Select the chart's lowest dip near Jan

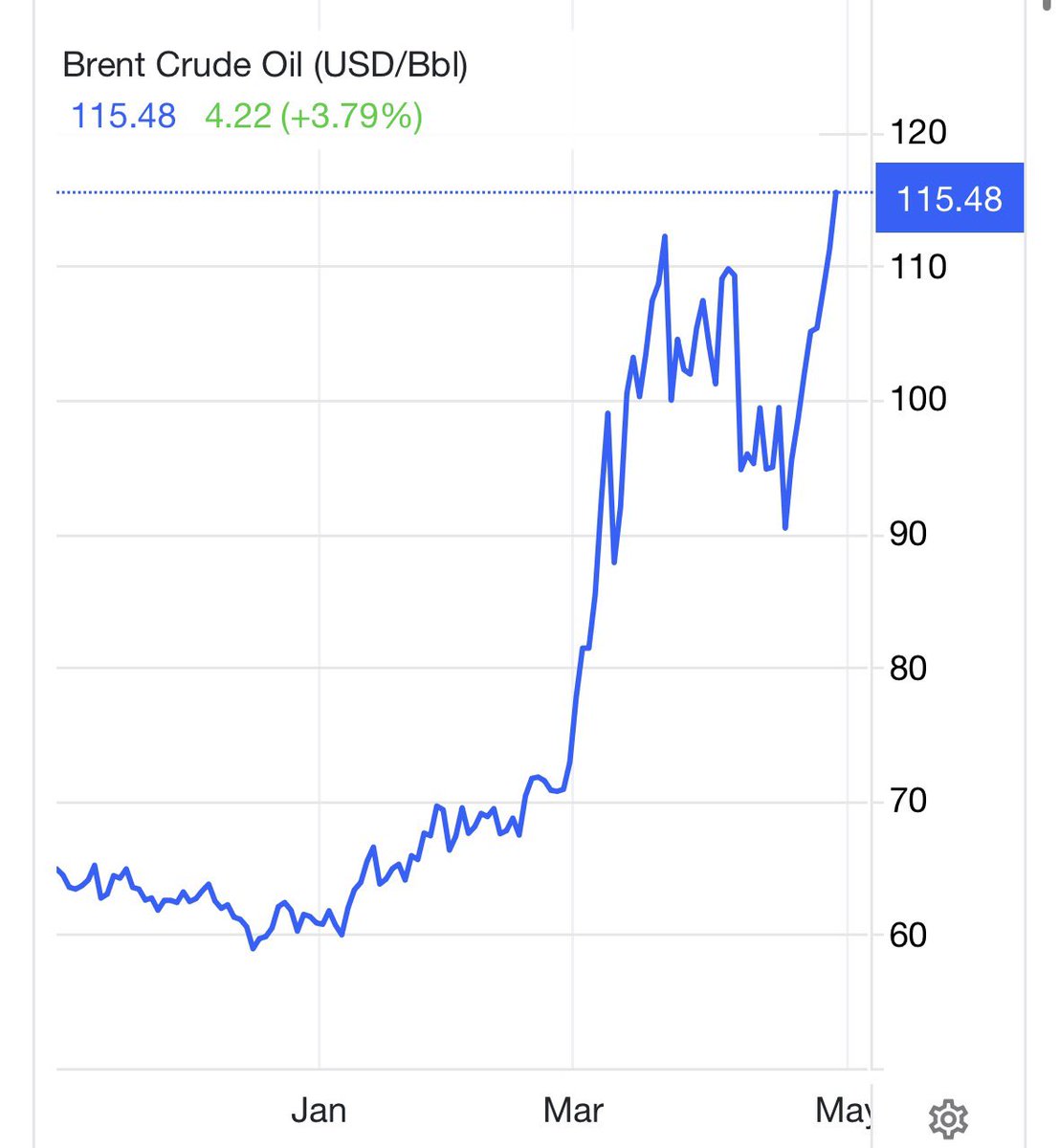coord(253,947)
